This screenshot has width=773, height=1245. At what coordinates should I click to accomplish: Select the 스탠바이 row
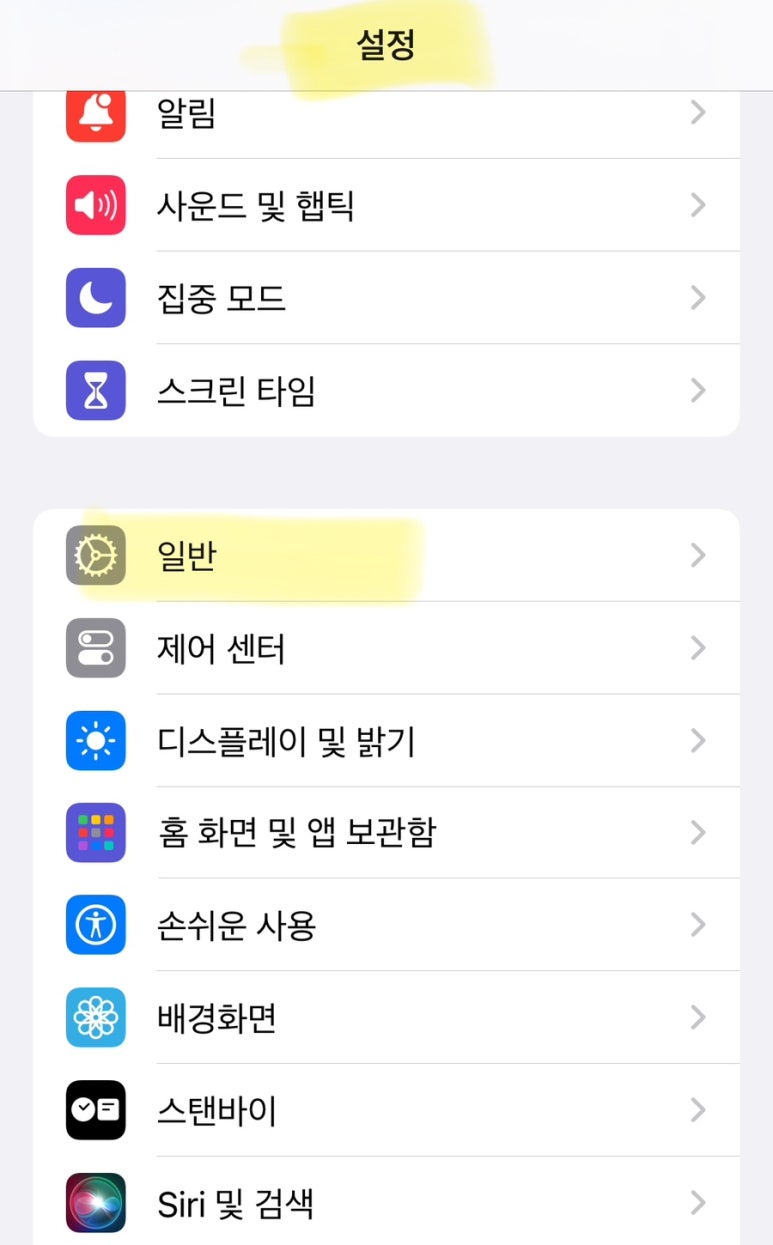[x=386, y=1110]
